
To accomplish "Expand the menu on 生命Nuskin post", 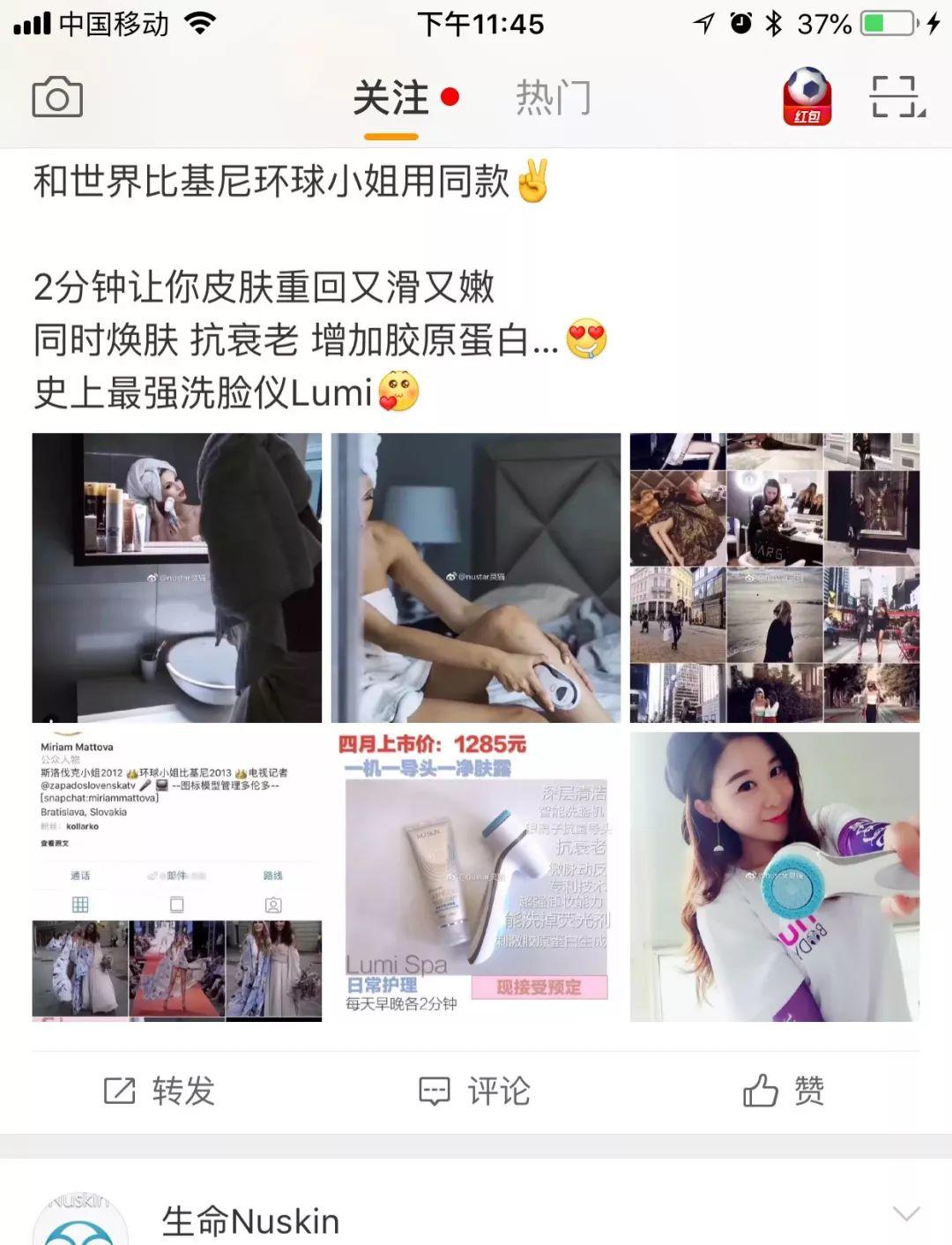I will [x=906, y=1214].
